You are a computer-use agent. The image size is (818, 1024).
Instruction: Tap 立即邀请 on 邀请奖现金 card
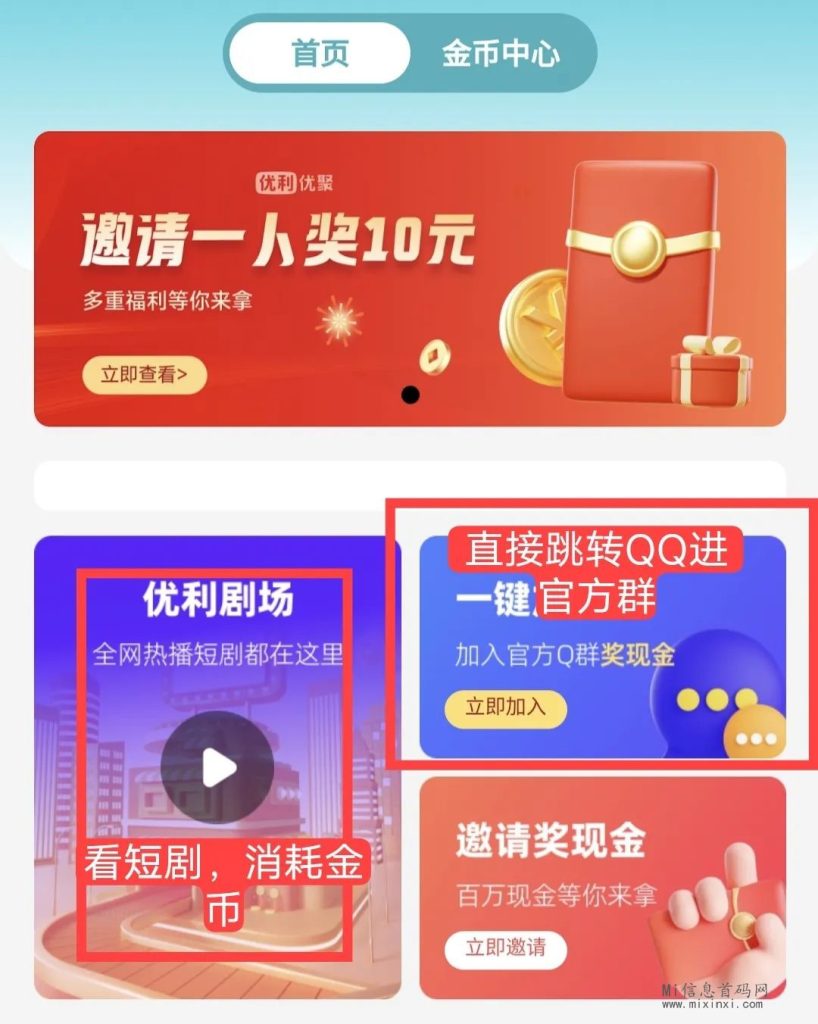[x=505, y=948]
